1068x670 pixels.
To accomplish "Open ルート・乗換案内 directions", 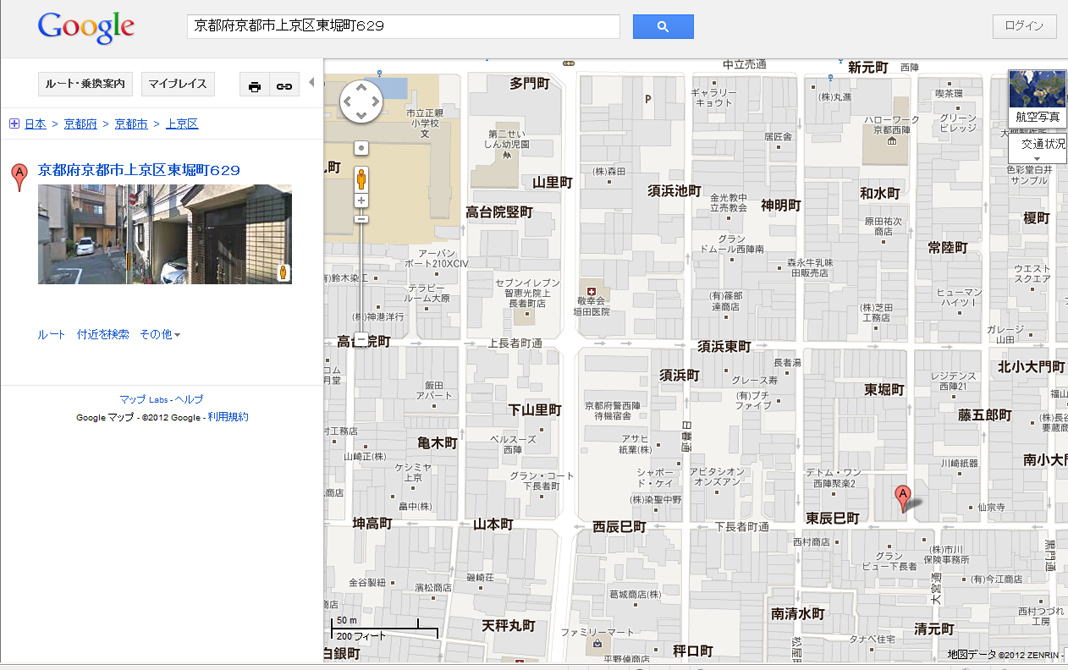I will (x=85, y=84).
